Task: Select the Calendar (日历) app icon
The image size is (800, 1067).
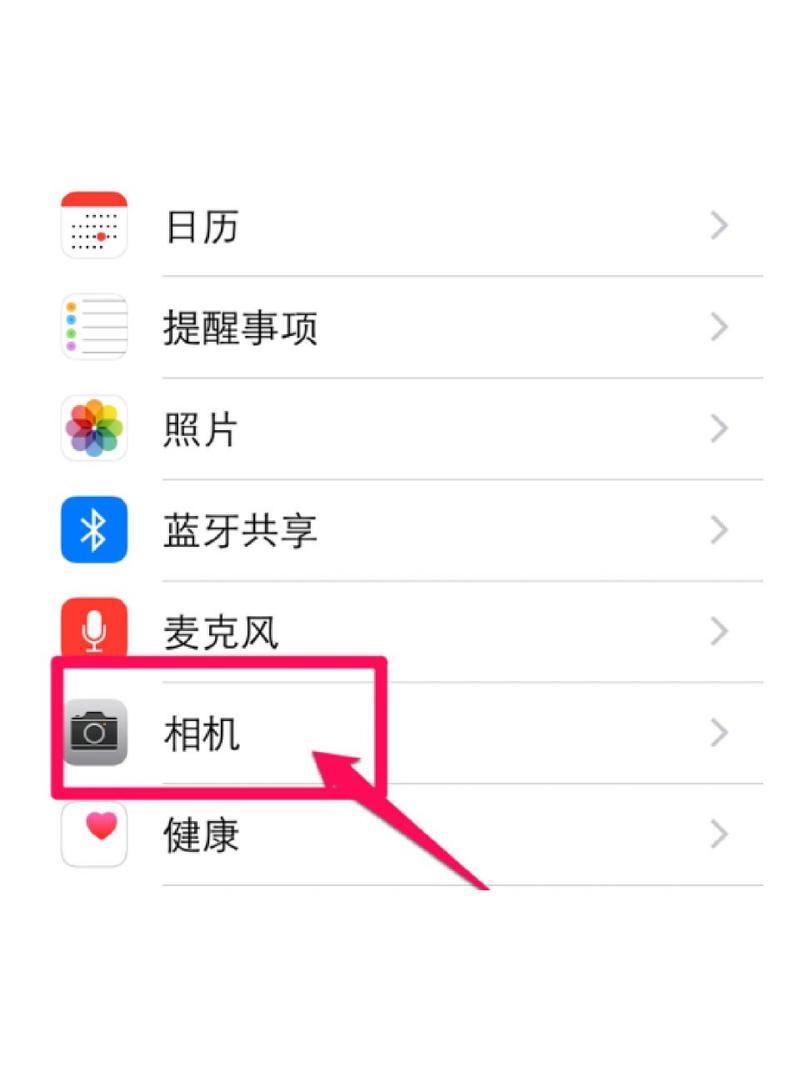Action: coord(93,226)
